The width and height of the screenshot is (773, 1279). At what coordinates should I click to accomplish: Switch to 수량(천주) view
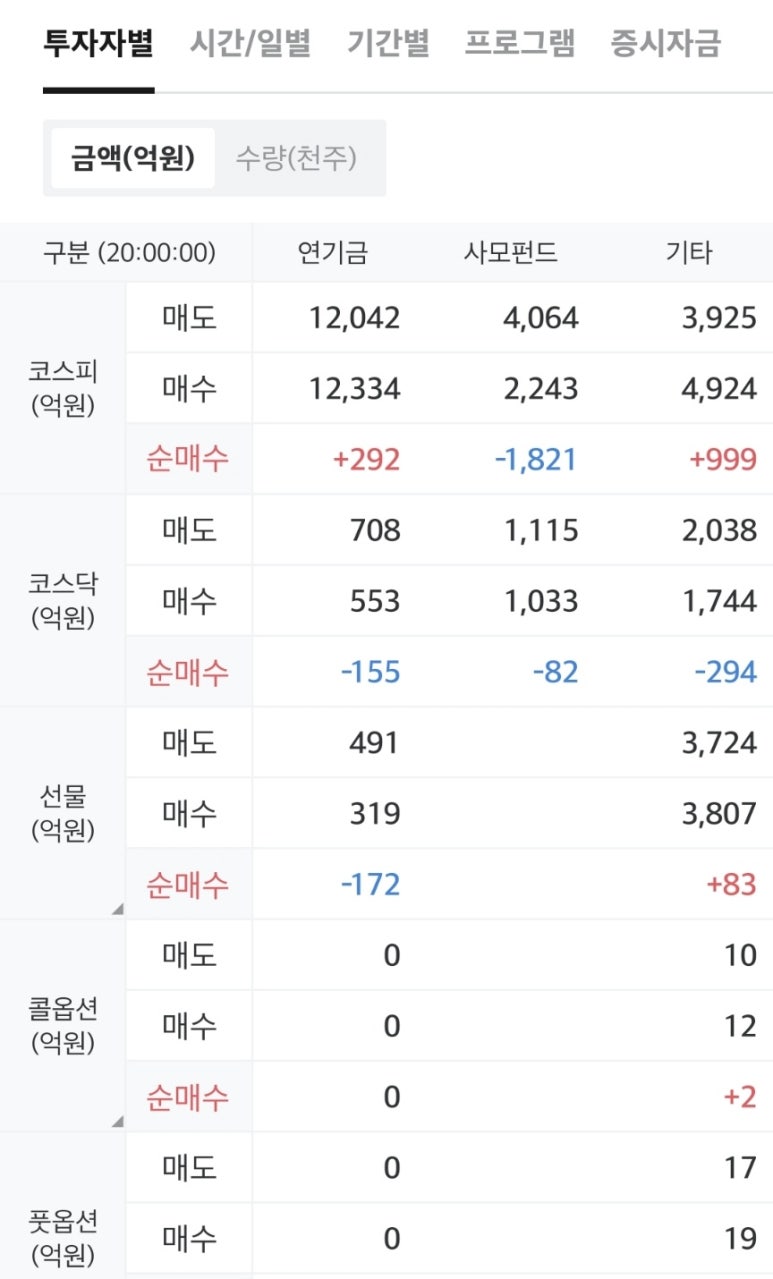(296, 158)
